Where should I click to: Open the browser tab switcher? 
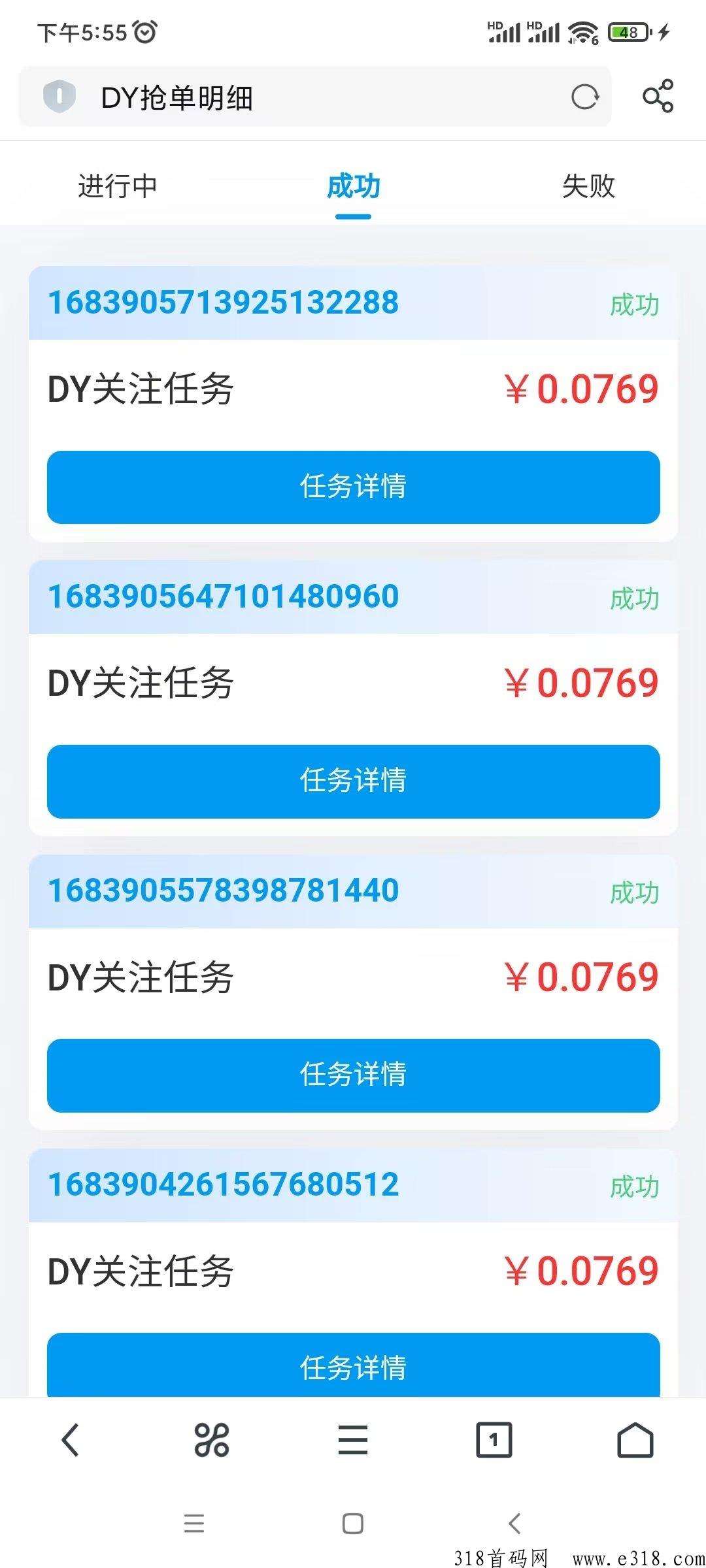(494, 1440)
